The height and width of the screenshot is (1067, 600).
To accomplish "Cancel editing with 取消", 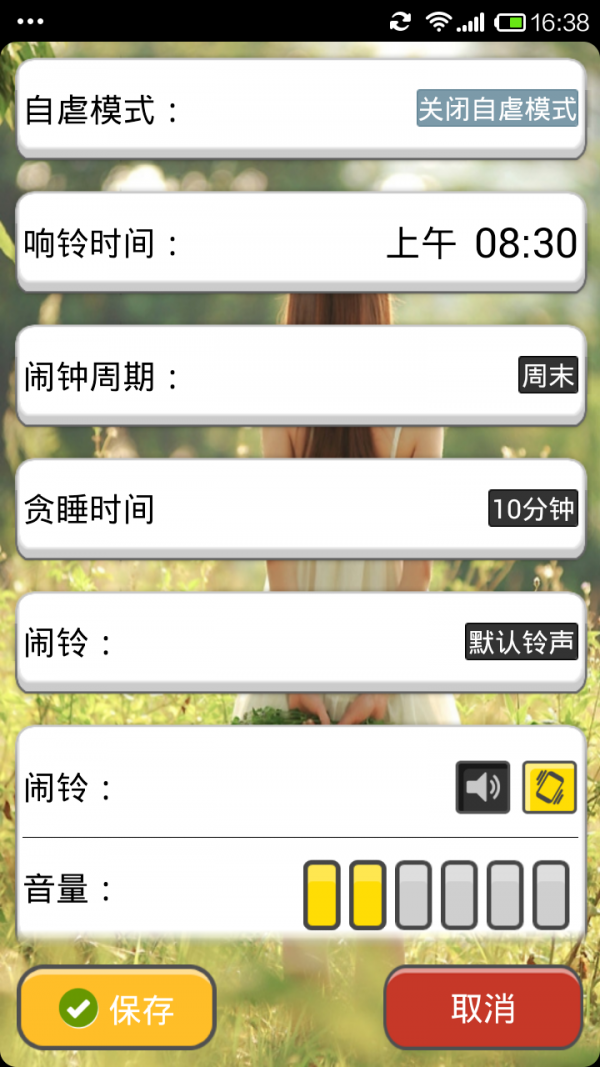I will [484, 1008].
